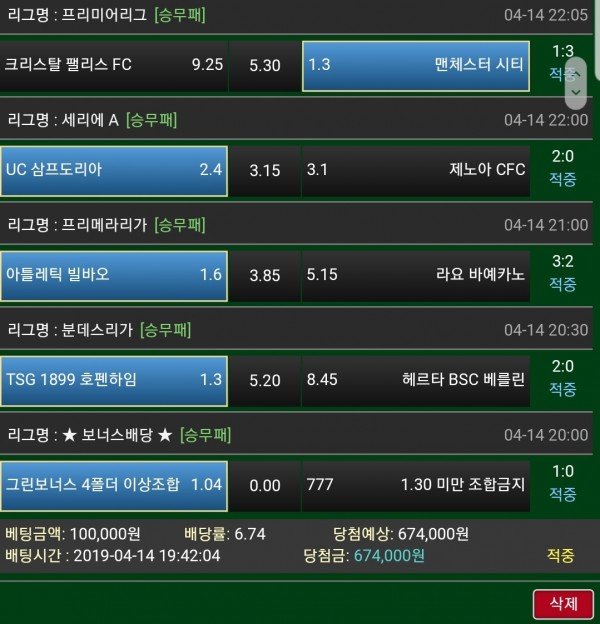Pick 헤르타 BSC 베를린 at odds 8.45
Screen dimensions: 600x624
[x=416, y=380]
